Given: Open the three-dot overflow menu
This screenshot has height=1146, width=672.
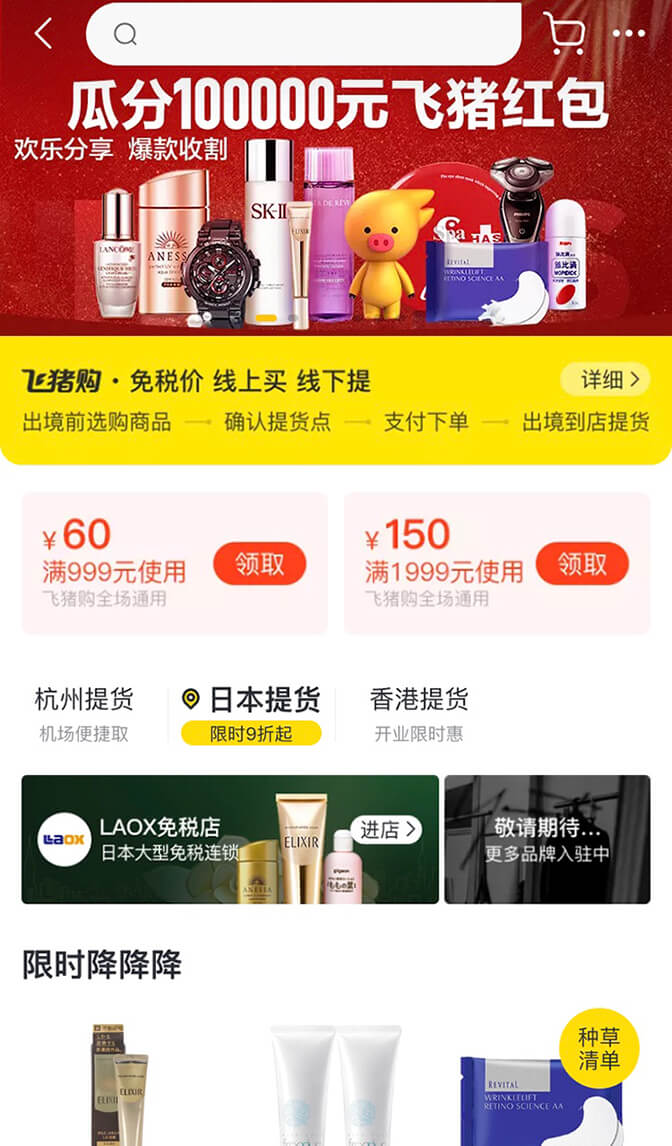Looking at the screenshot, I should click(629, 34).
